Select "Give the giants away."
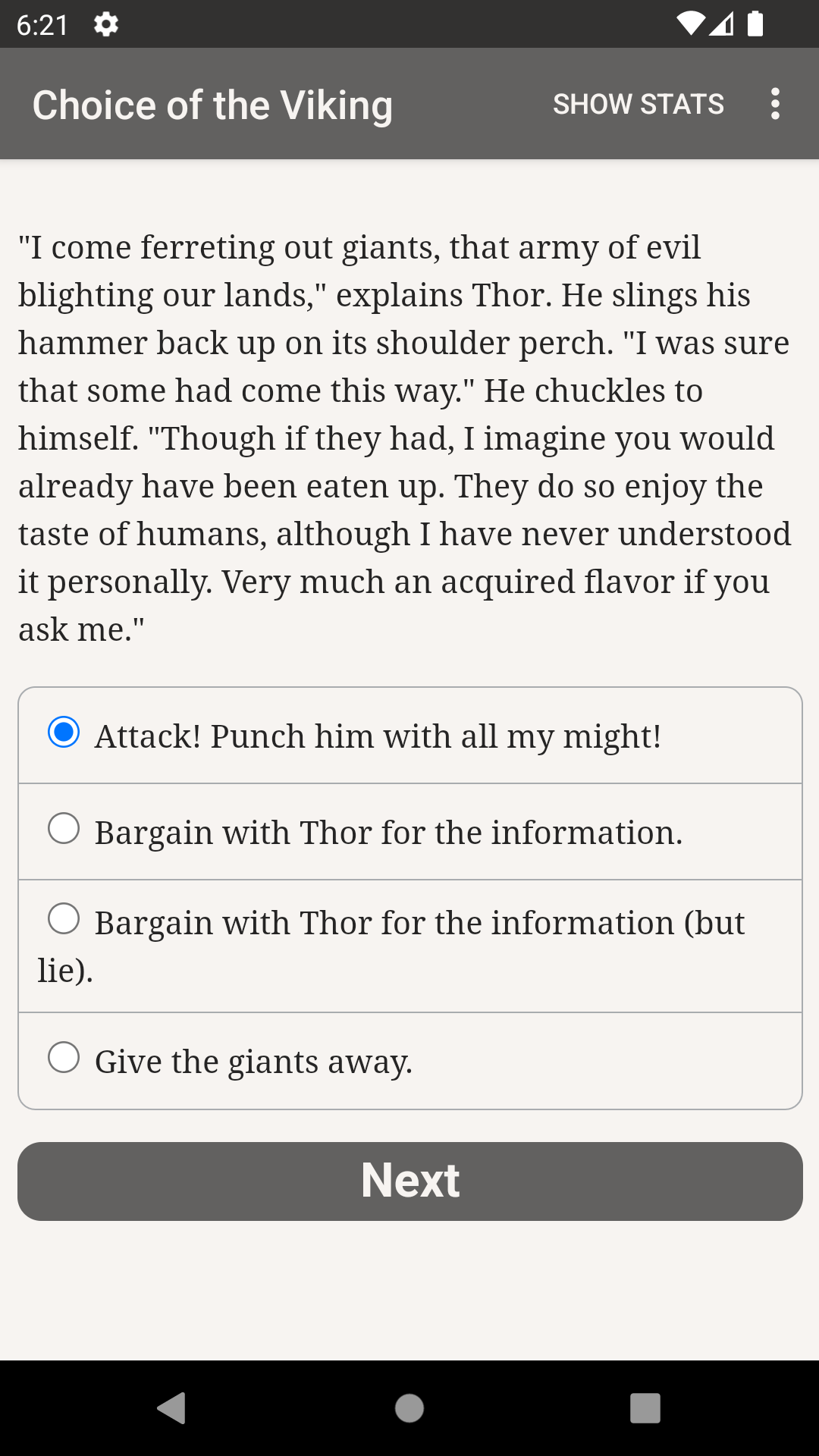Viewport: 819px width, 1456px height. (x=410, y=1061)
